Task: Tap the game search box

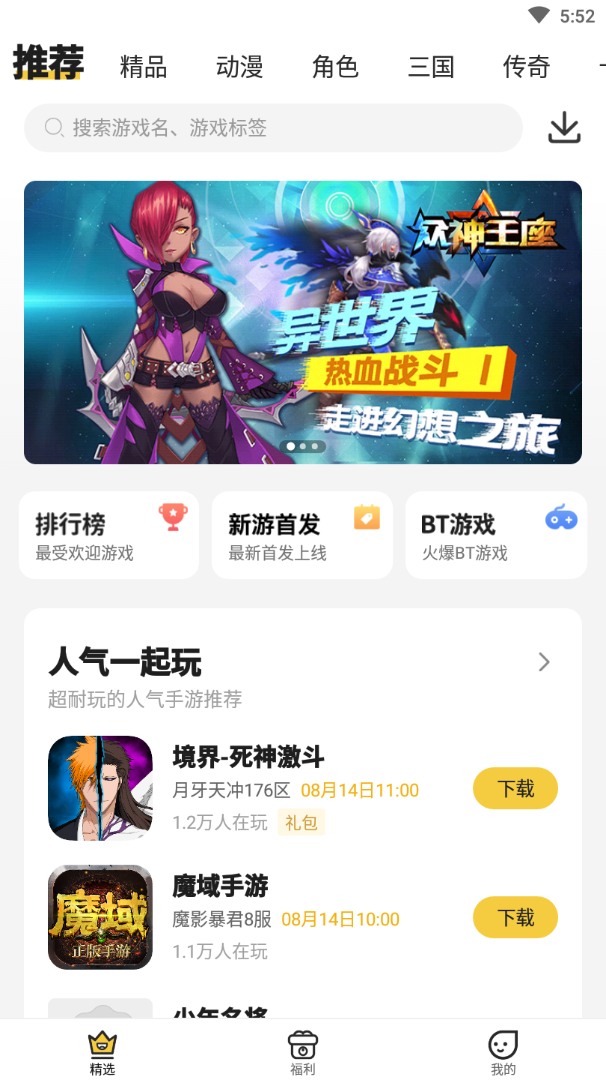Action: click(273, 128)
